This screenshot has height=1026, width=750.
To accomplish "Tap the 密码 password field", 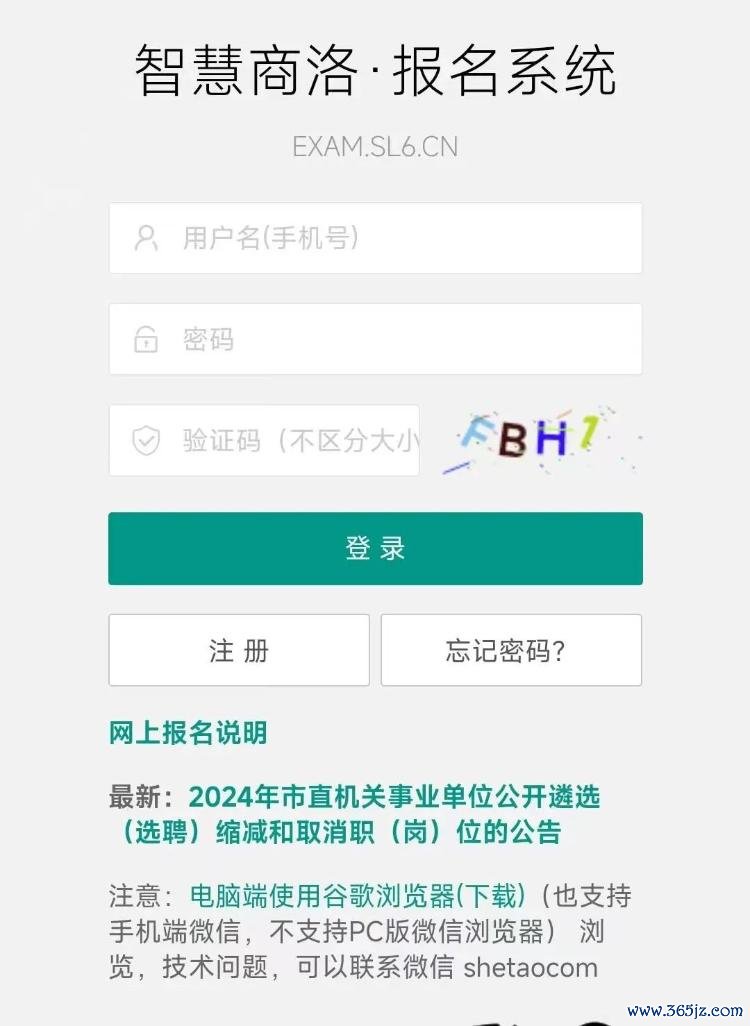I will coord(375,339).
